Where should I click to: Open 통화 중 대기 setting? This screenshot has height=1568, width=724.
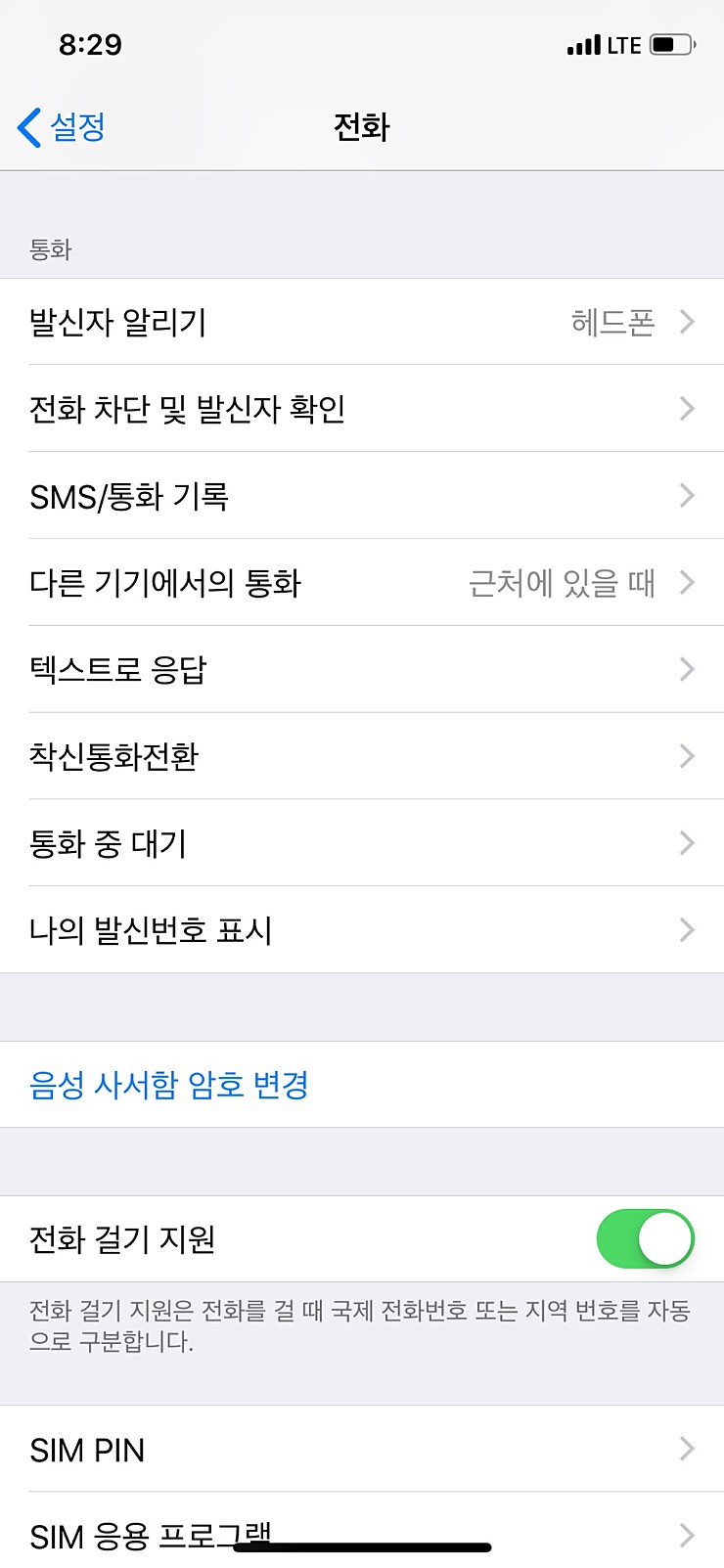362,843
